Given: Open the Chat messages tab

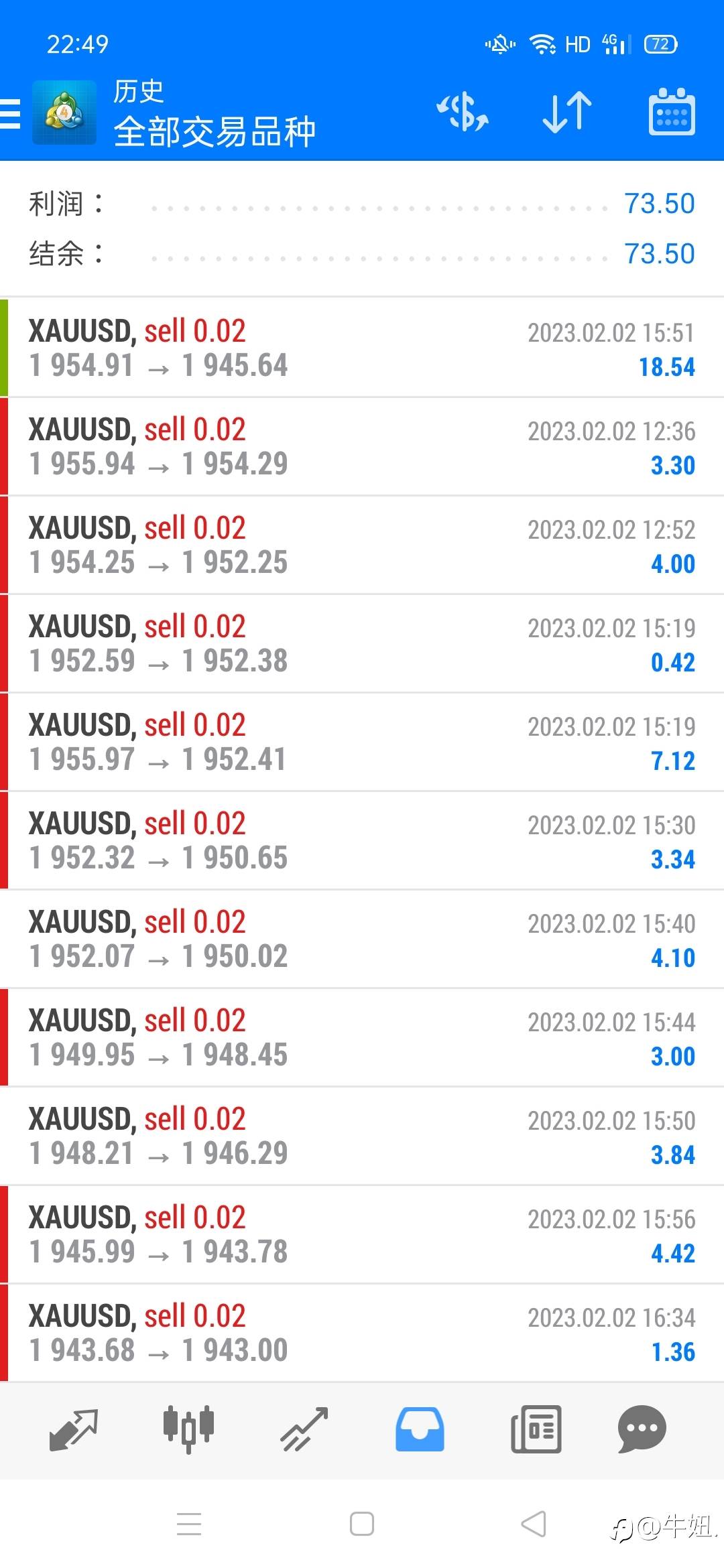Looking at the screenshot, I should click(642, 1429).
